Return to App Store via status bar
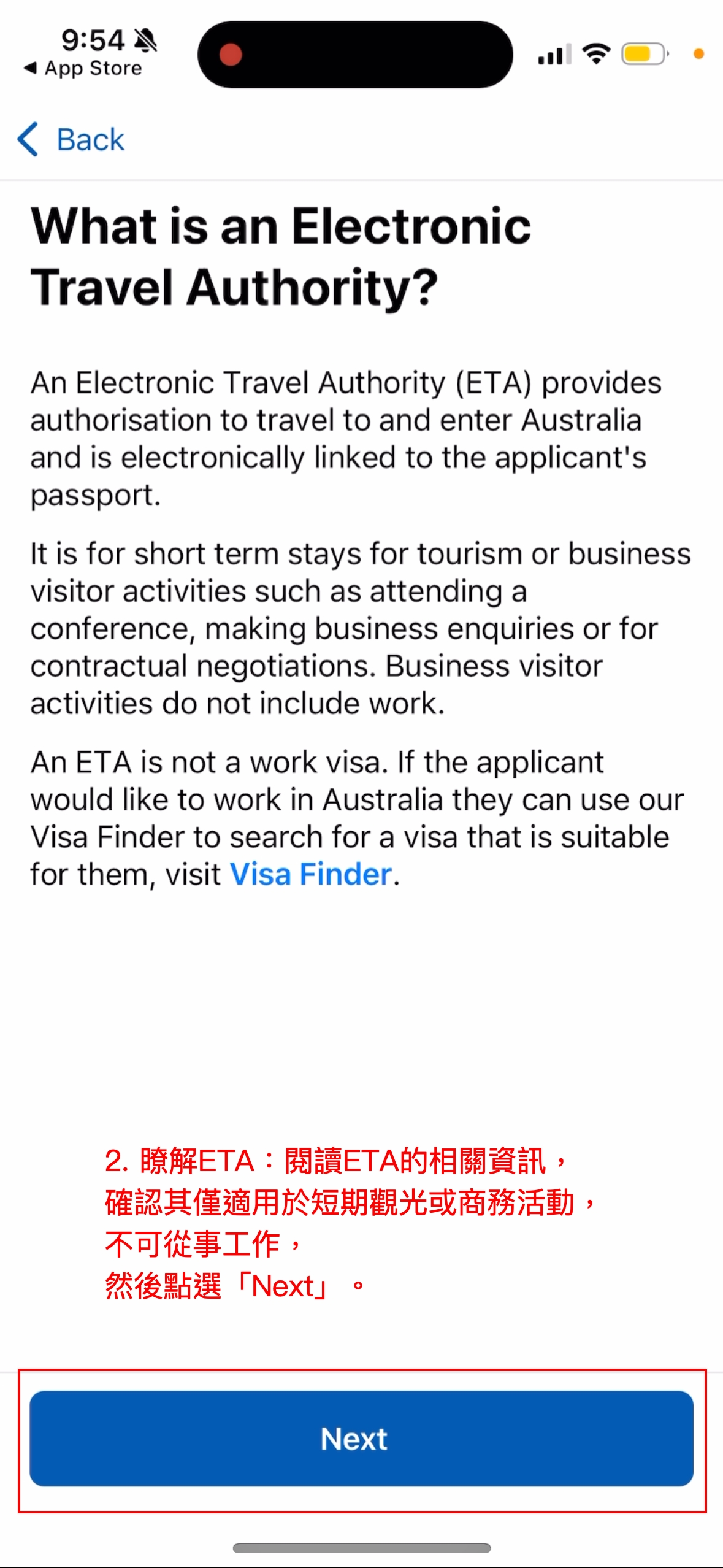723x1568 pixels. (83, 68)
